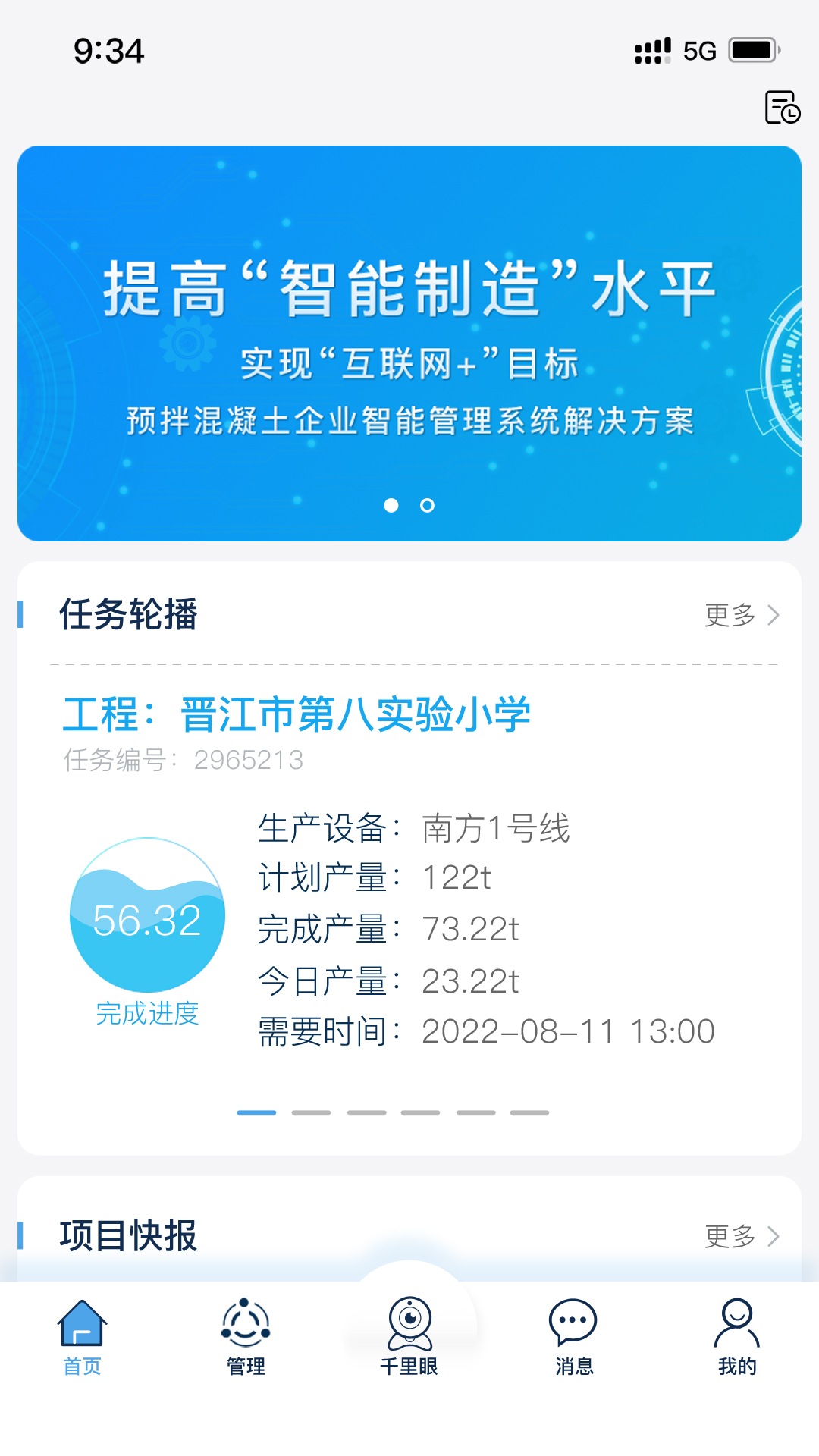
Task: Expand 更多 next to 项目快报
Action: point(730,1236)
